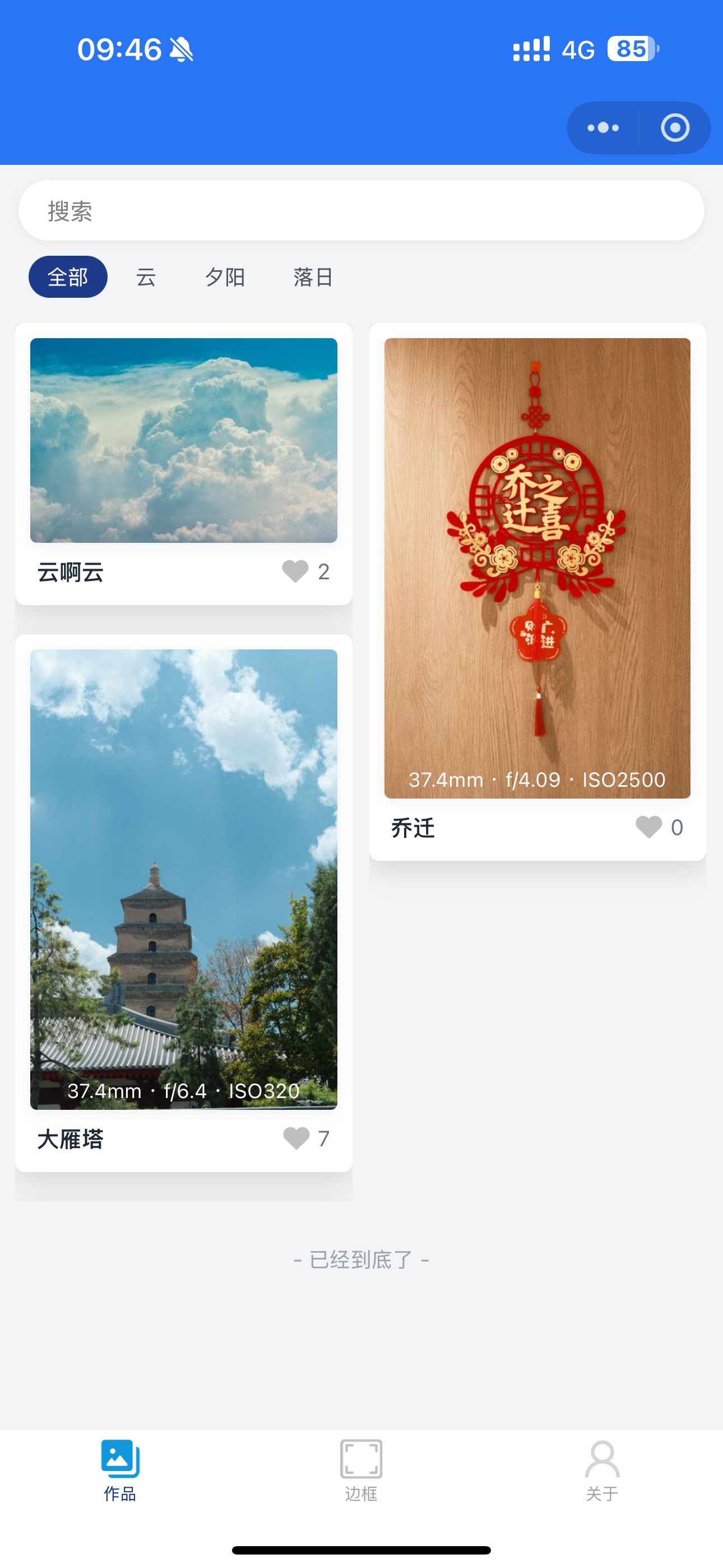Close the mini program via circle button

[675, 128]
